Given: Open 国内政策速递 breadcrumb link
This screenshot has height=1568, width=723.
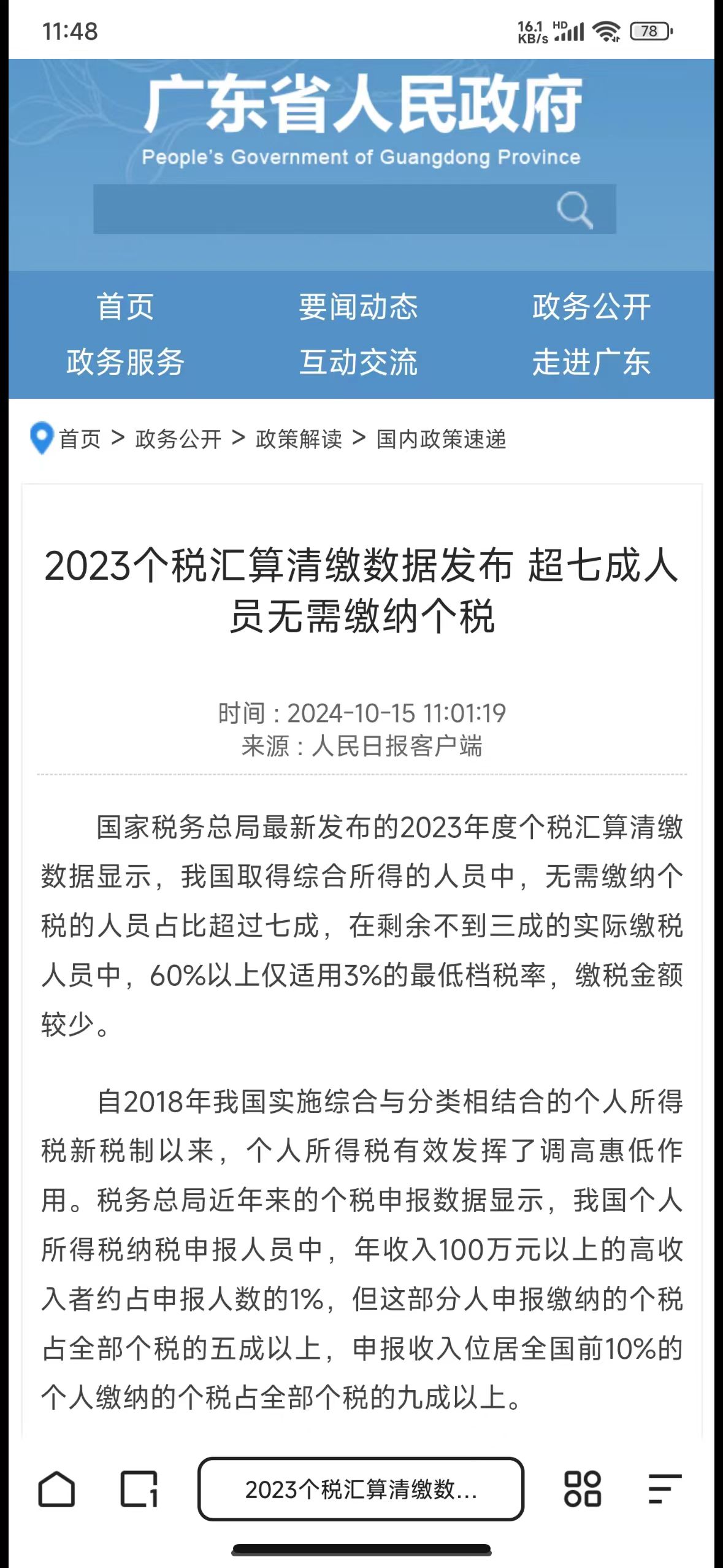Looking at the screenshot, I should point(441,439).
